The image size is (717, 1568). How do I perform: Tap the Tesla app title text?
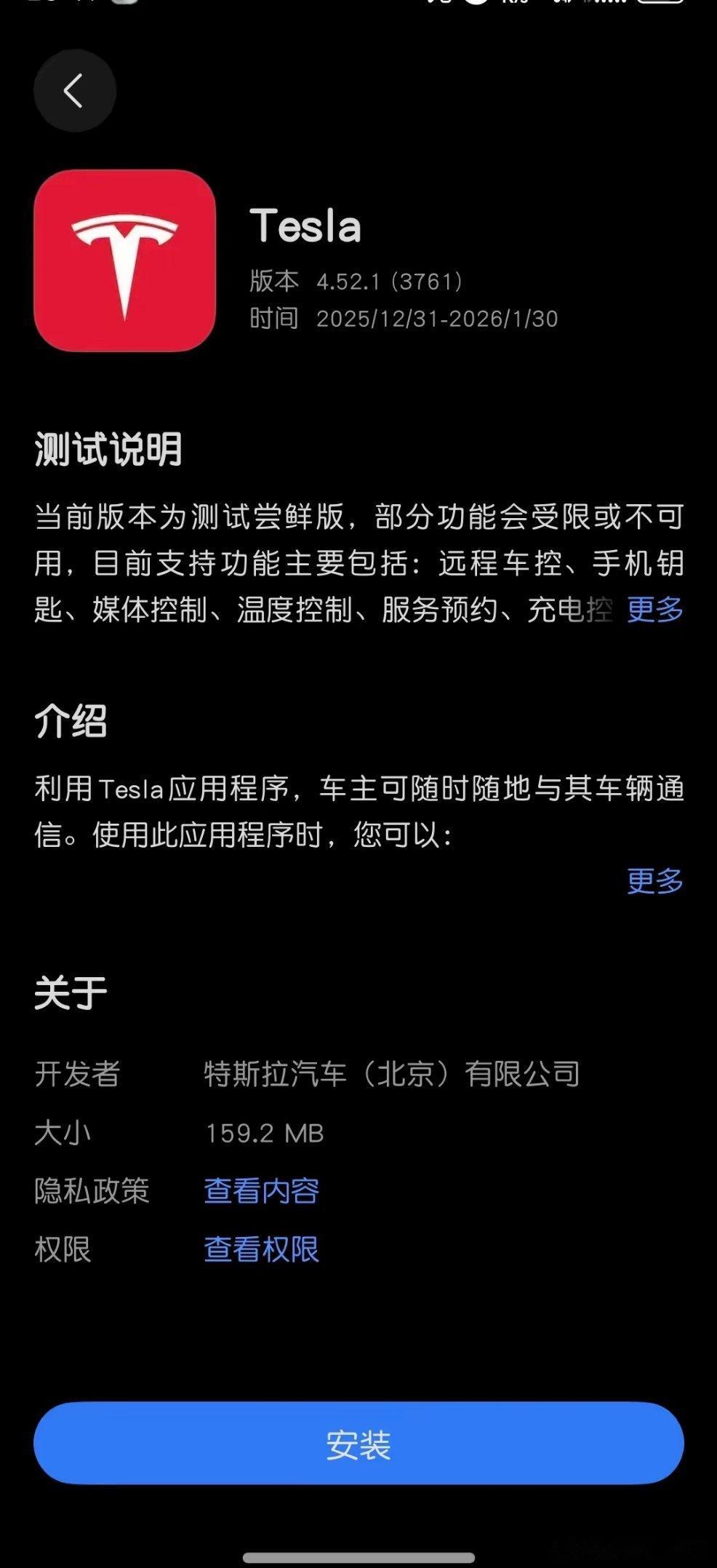(308, 227)
